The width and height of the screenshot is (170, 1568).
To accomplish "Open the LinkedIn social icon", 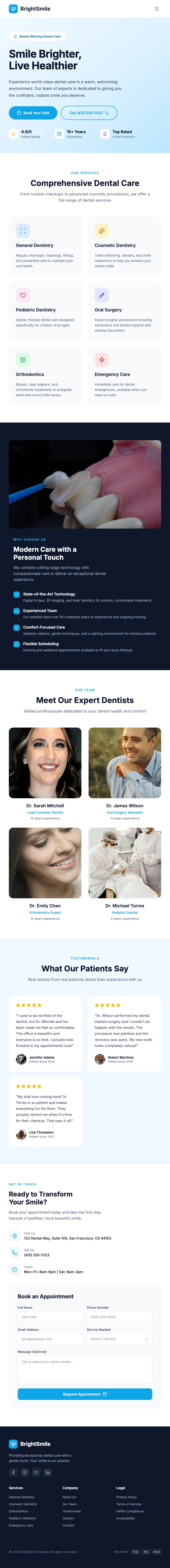I will [48, 1472].
